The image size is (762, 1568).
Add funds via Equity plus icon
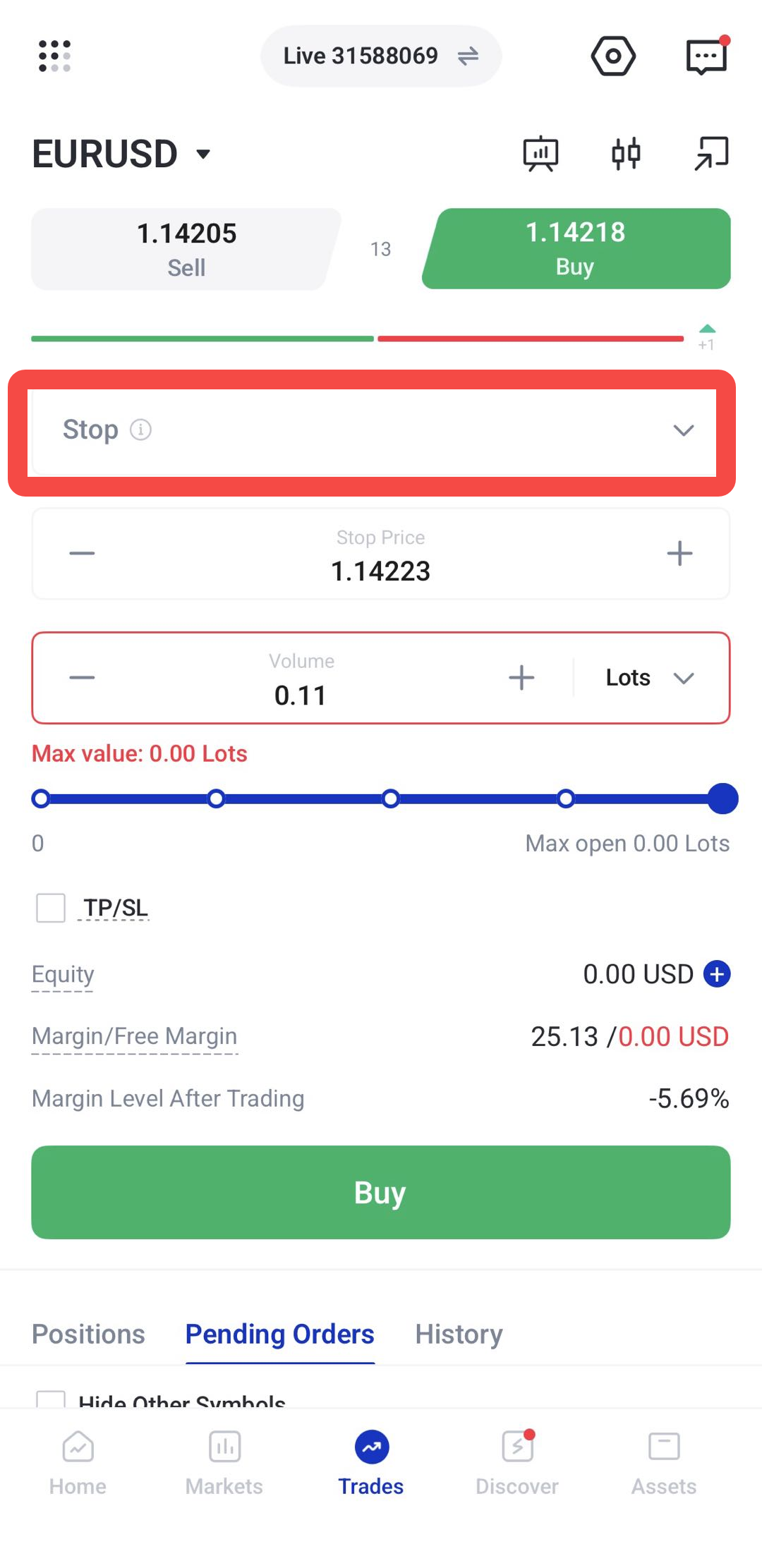717,974
